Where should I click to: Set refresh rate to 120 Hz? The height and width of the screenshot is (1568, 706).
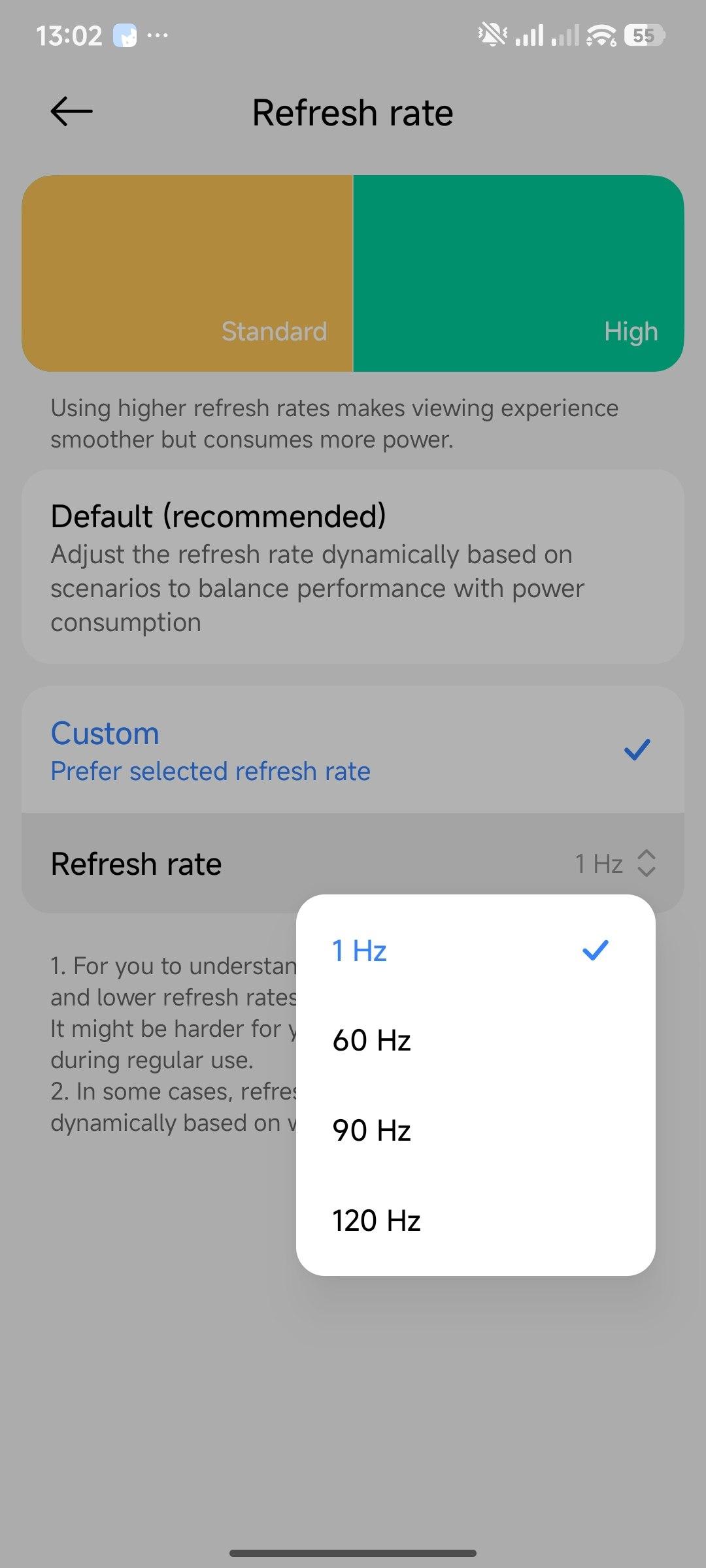click(x=475, y=1220)
